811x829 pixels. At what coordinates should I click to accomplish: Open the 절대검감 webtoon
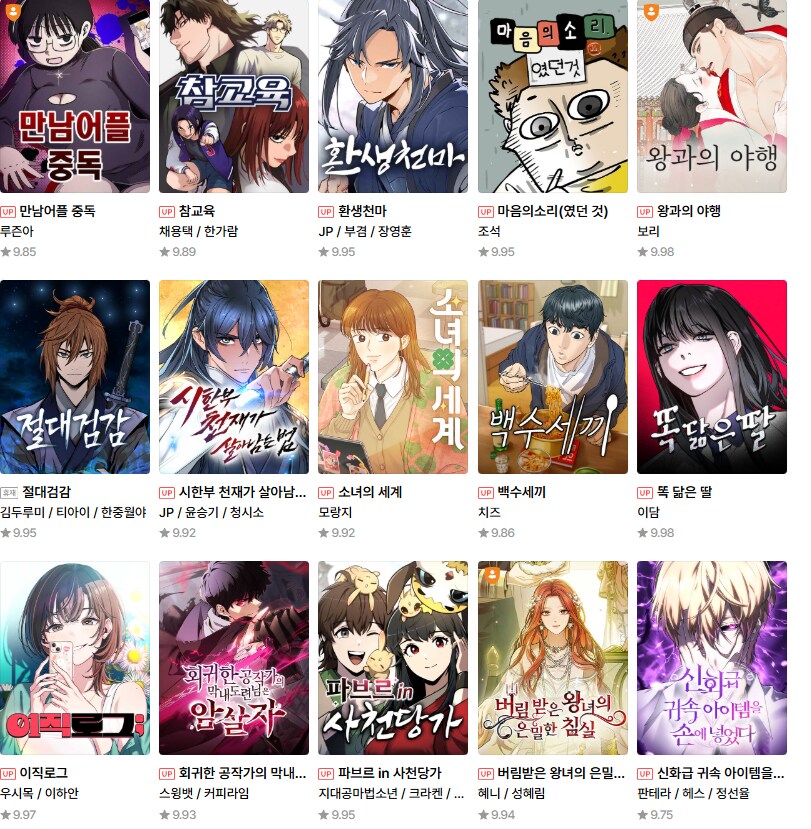point(75,376)
